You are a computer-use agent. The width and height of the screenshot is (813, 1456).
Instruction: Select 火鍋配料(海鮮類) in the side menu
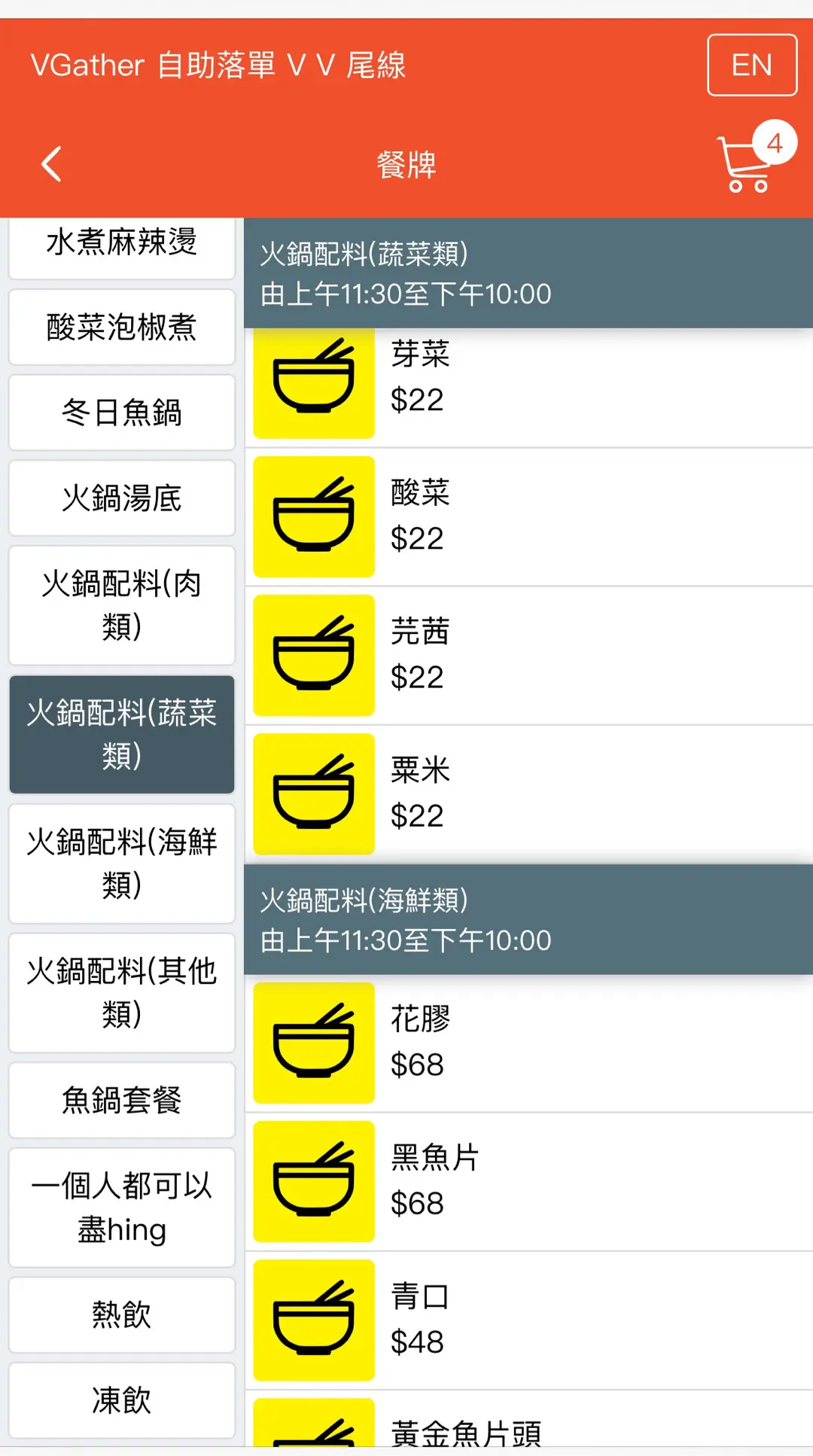[x=122, y=864]
